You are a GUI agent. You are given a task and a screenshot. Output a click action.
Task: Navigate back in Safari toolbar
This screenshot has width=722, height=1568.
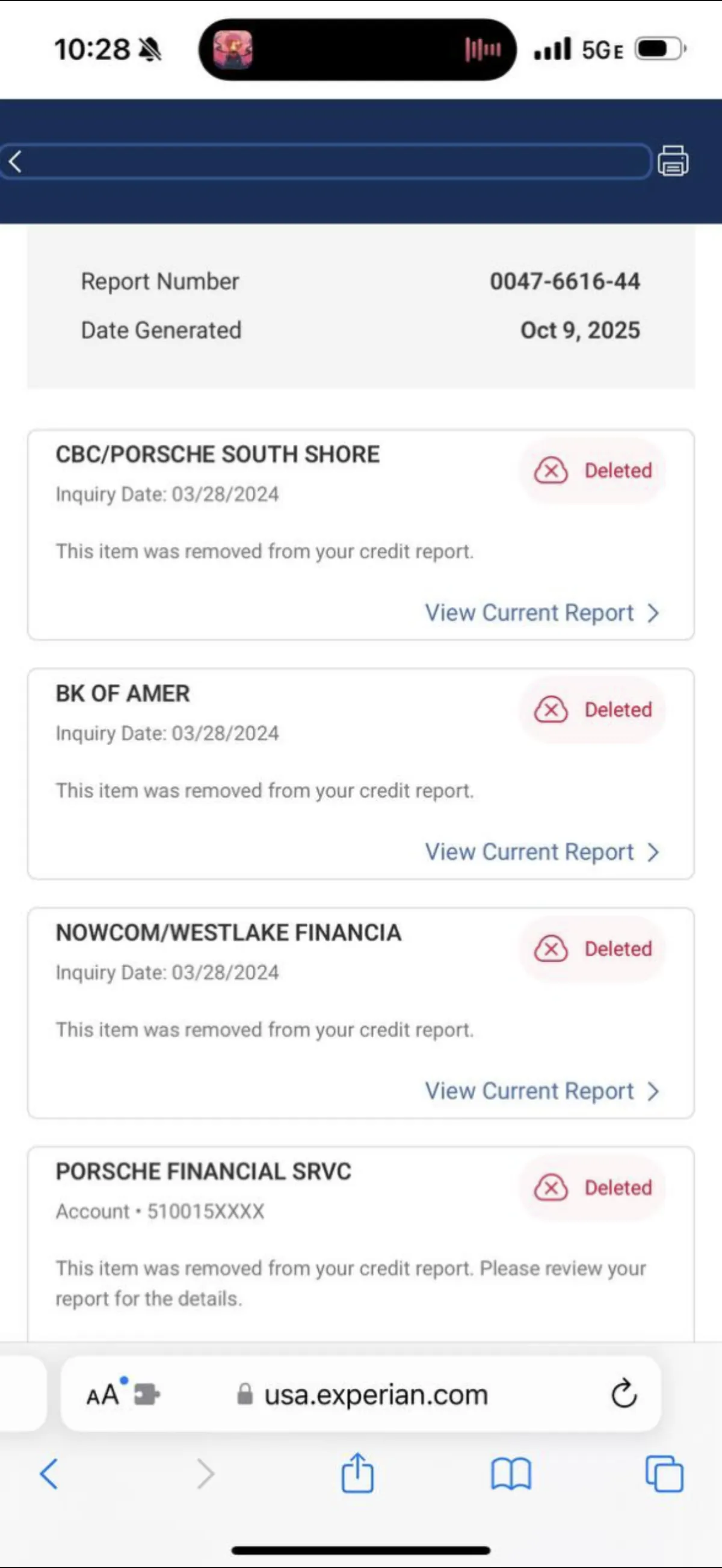pos(49,1474)
